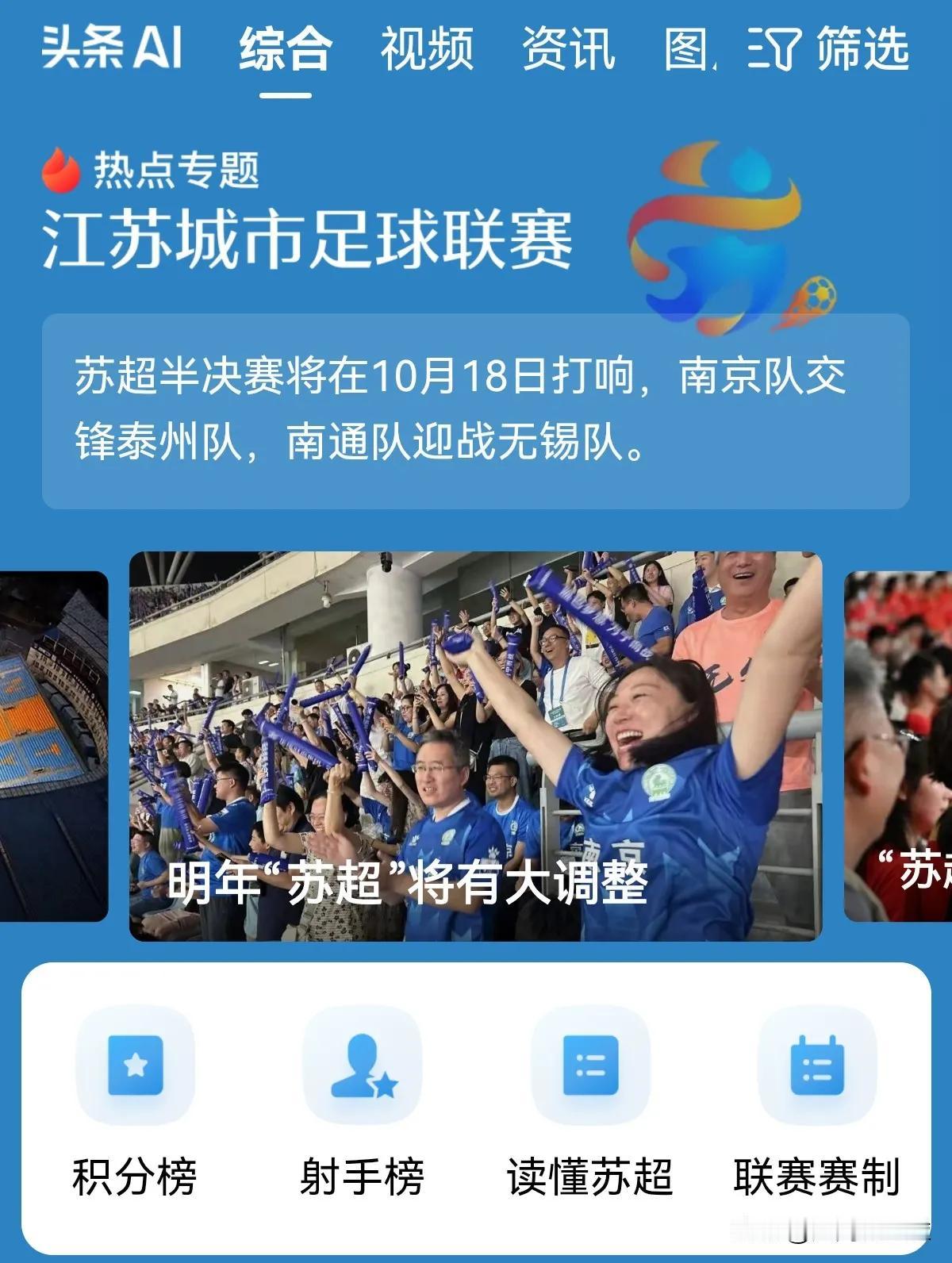Switch to the 头条AI tab

click(112, 48)
